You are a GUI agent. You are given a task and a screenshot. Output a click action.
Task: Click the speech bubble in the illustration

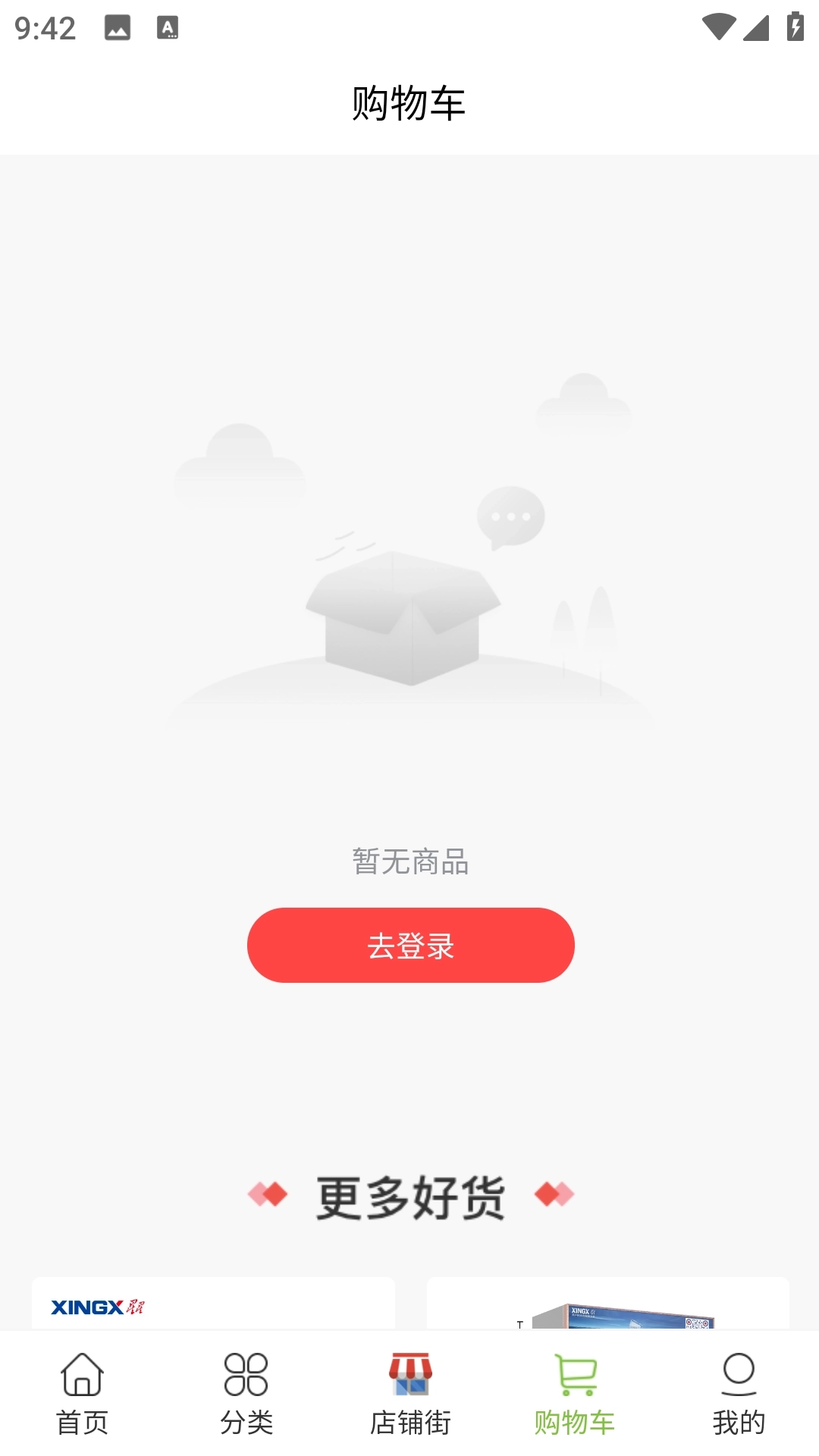click(510, 516)
